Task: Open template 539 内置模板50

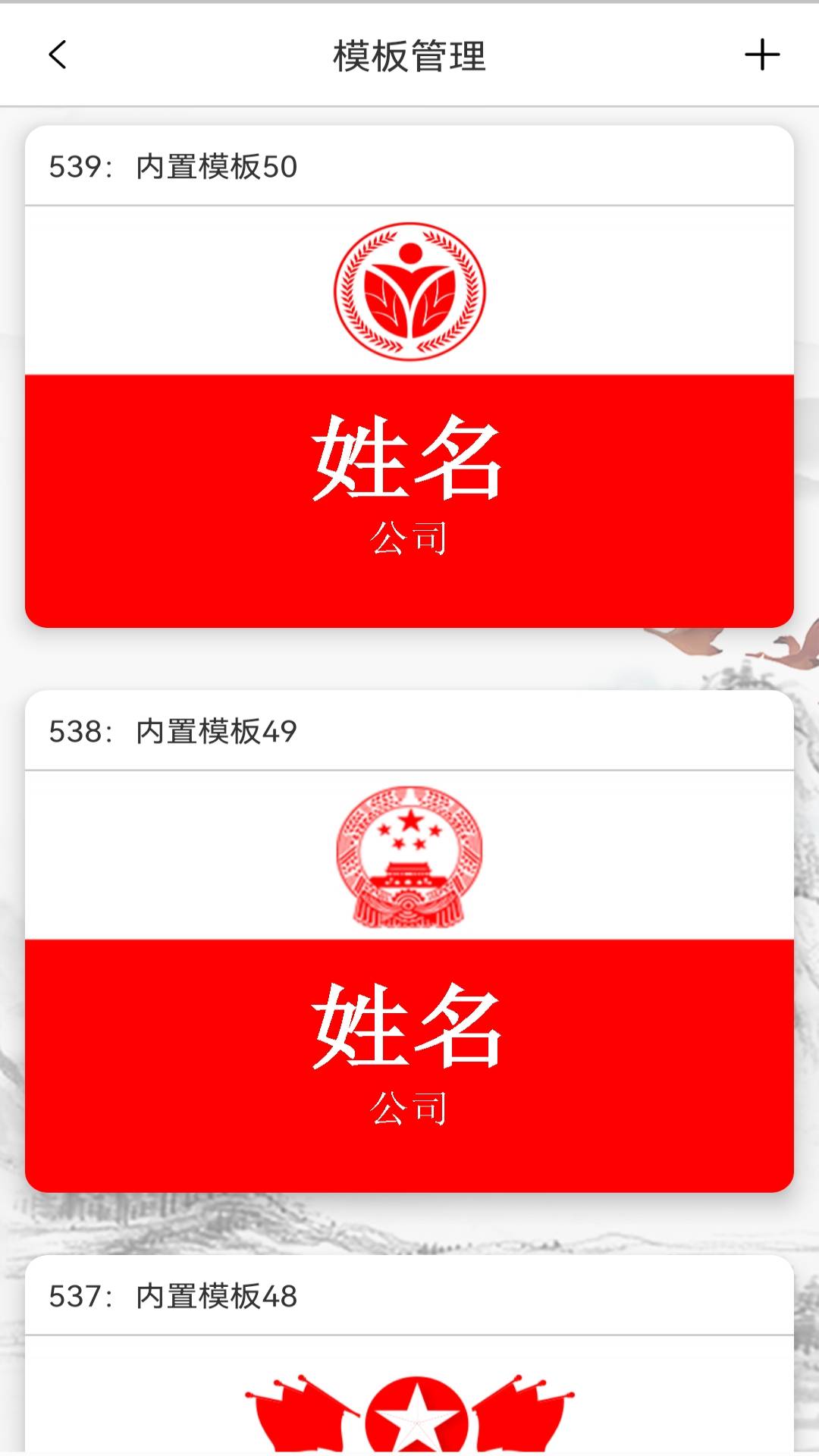Action: pyautogui.click(x=409, y=377)
